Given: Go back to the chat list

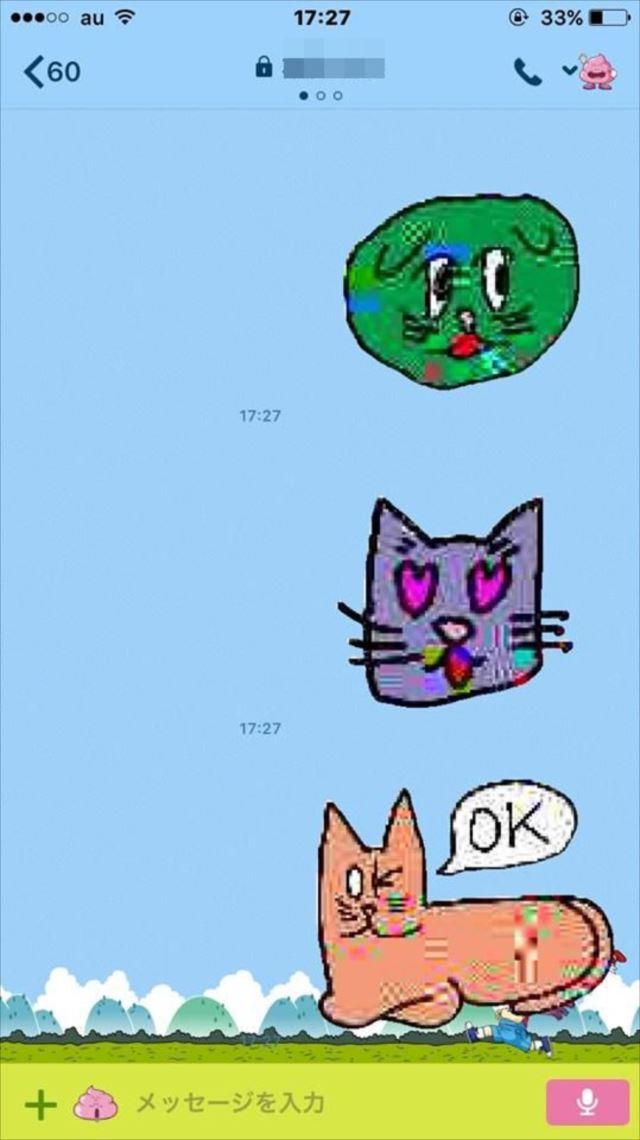Looking at the screenshot, I should tap(52, 72).
